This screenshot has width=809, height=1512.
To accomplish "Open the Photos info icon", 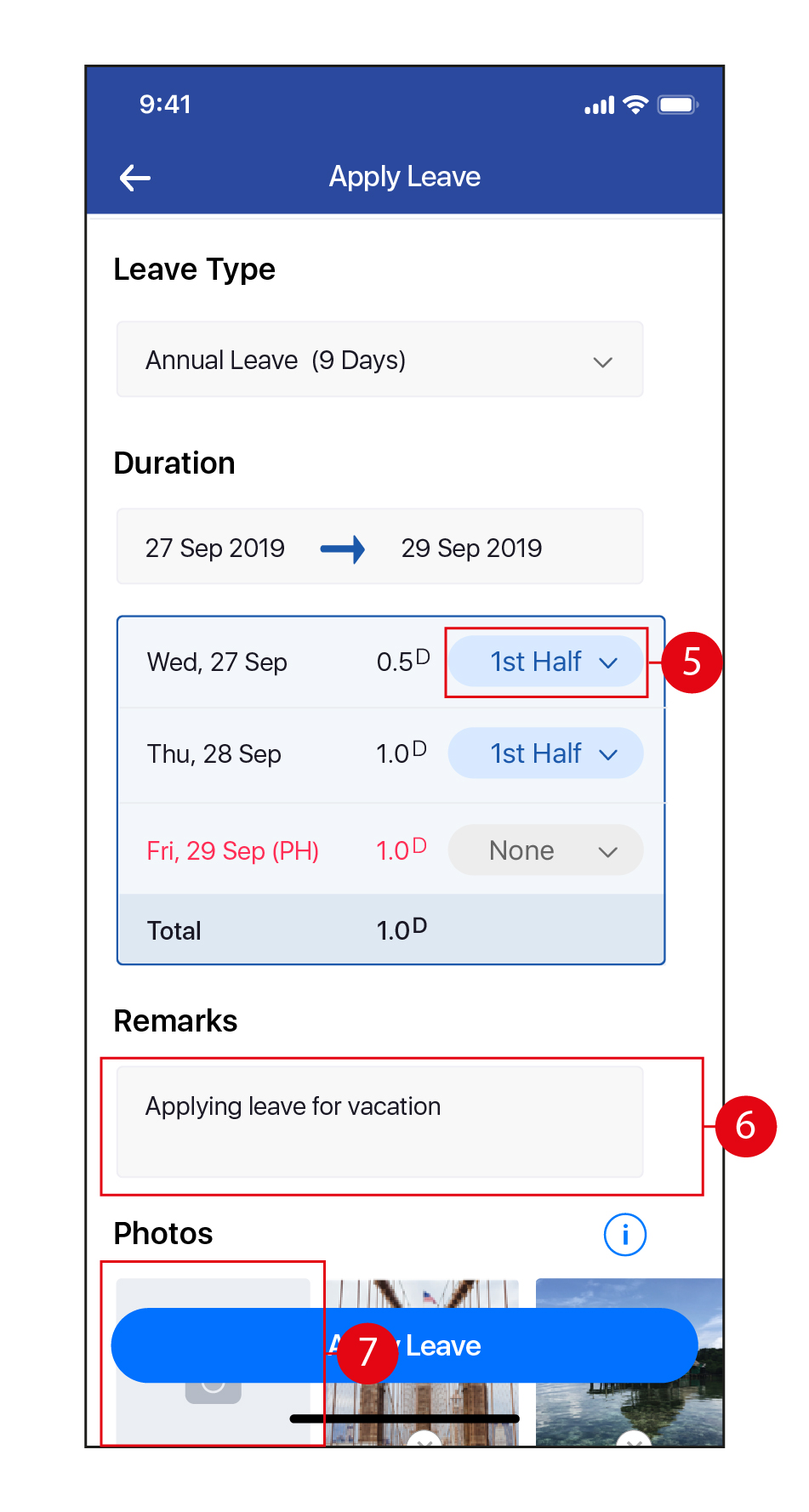I will pos(625,1234).
